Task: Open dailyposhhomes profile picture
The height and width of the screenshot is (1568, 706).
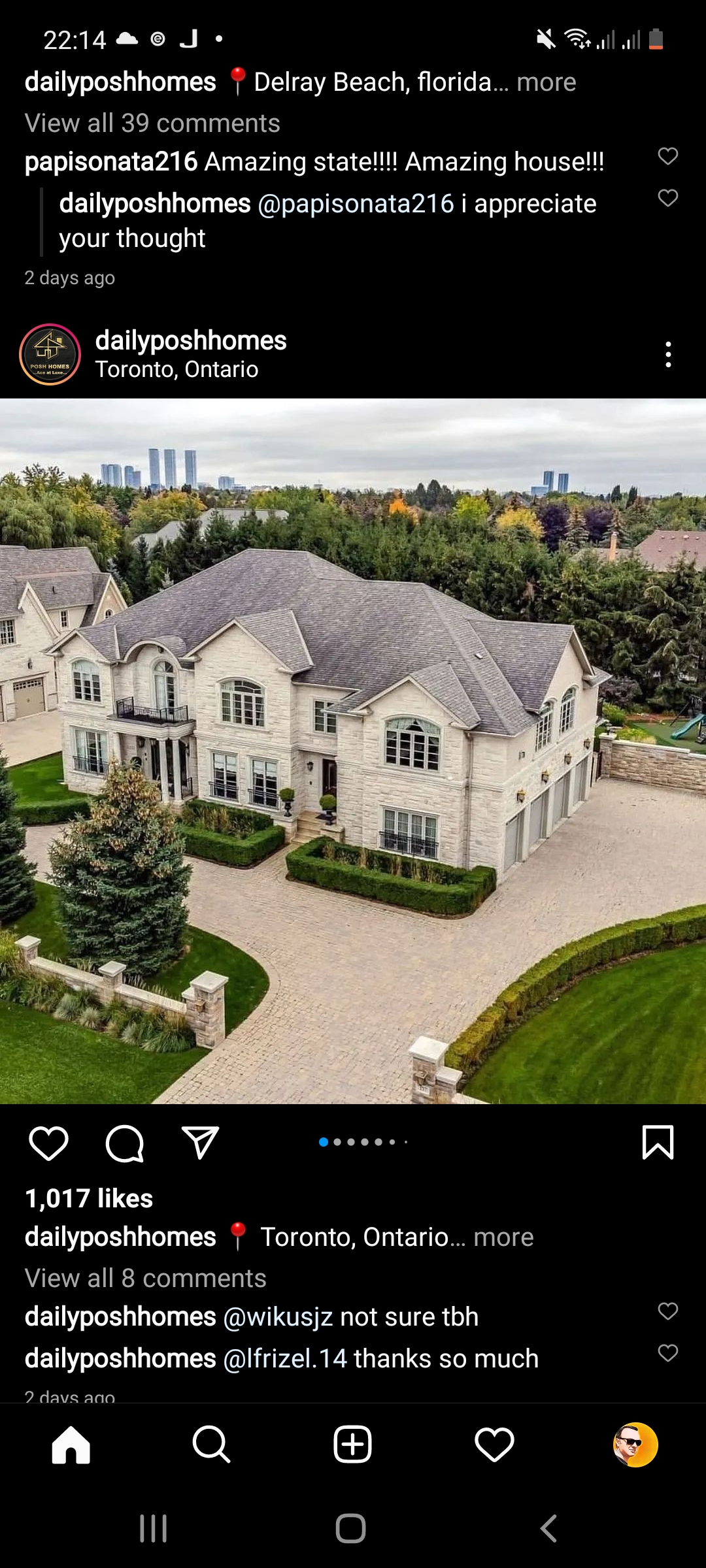Action: point(50,354)
